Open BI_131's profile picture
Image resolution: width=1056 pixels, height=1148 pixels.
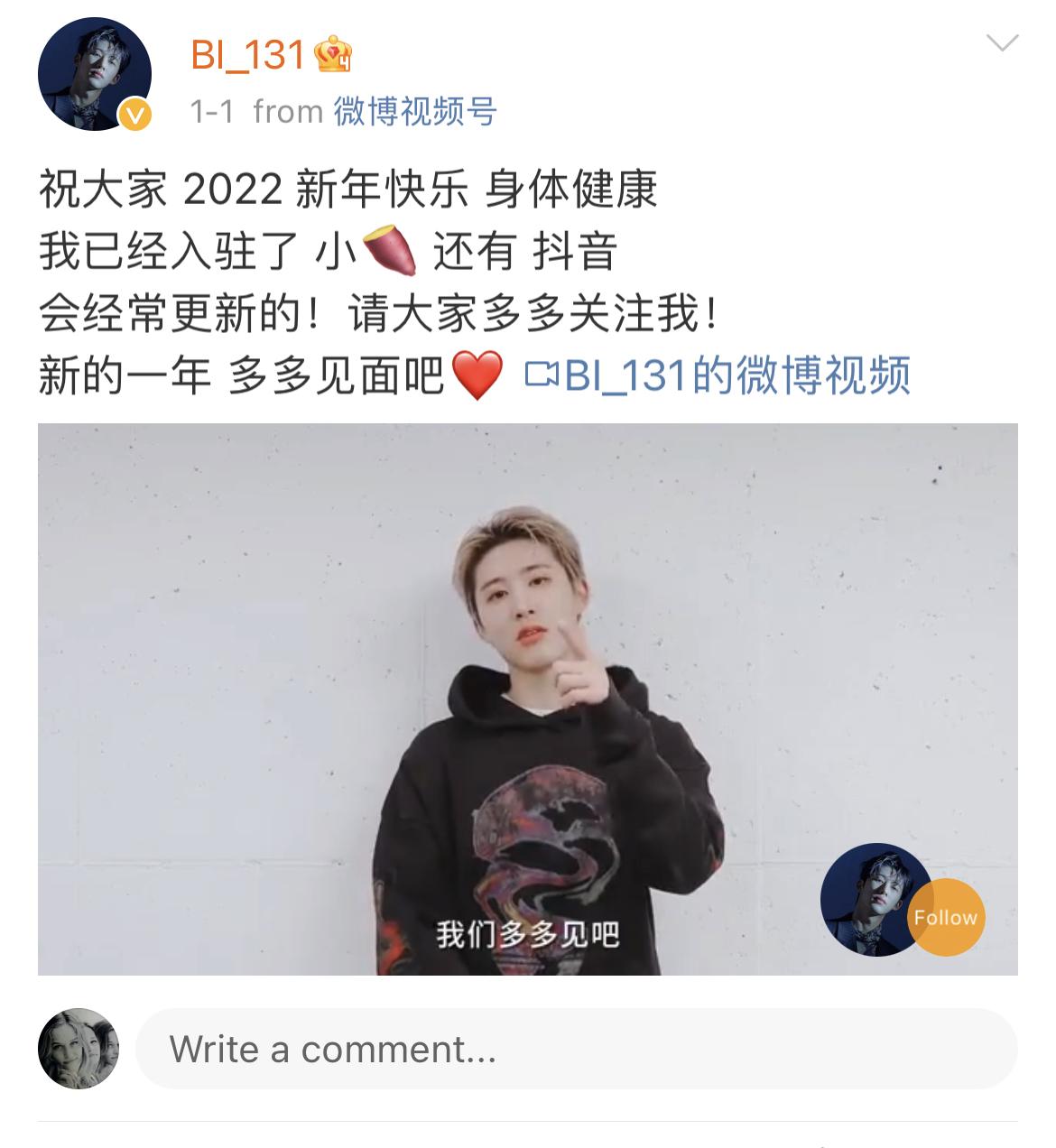[94, 74]
